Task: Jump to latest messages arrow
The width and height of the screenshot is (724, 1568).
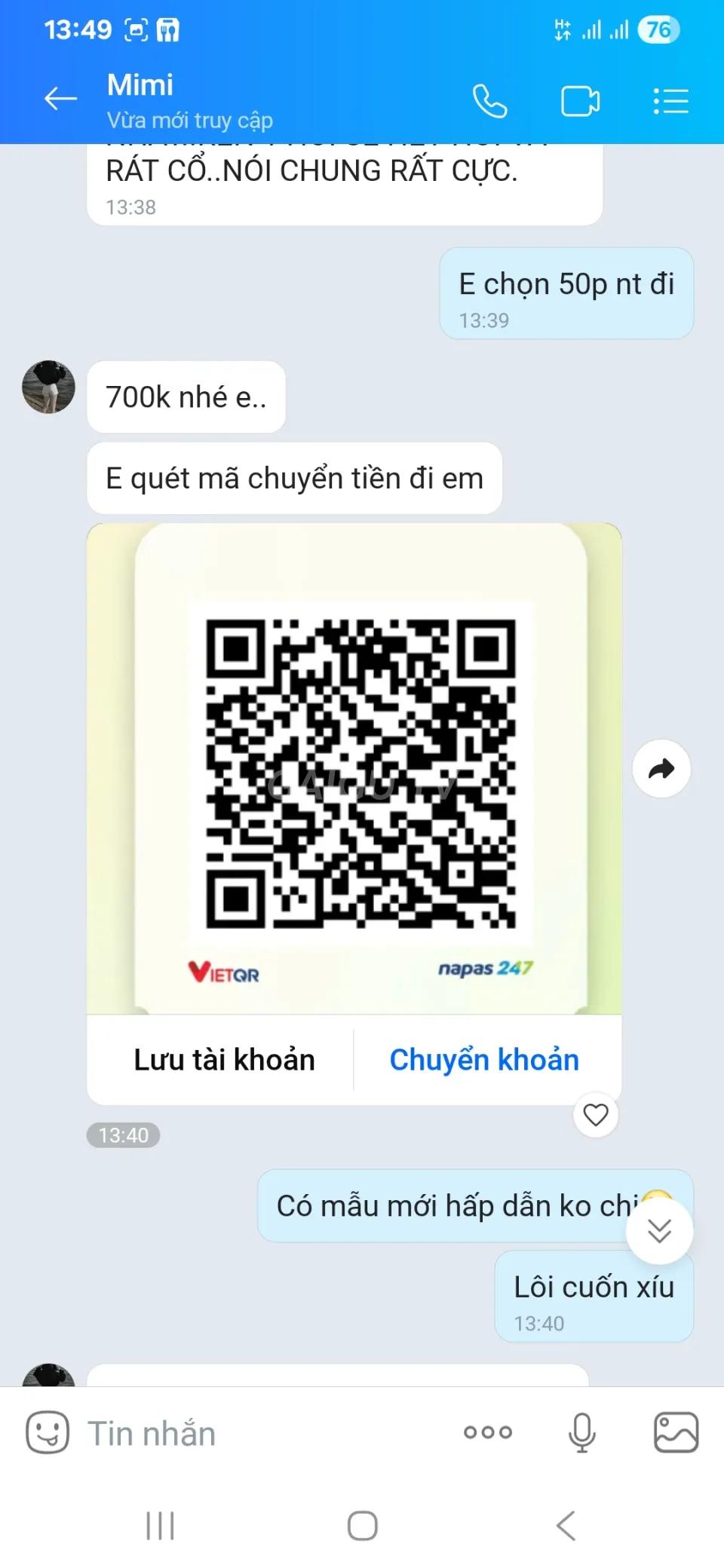Action: click(659, 1231)
